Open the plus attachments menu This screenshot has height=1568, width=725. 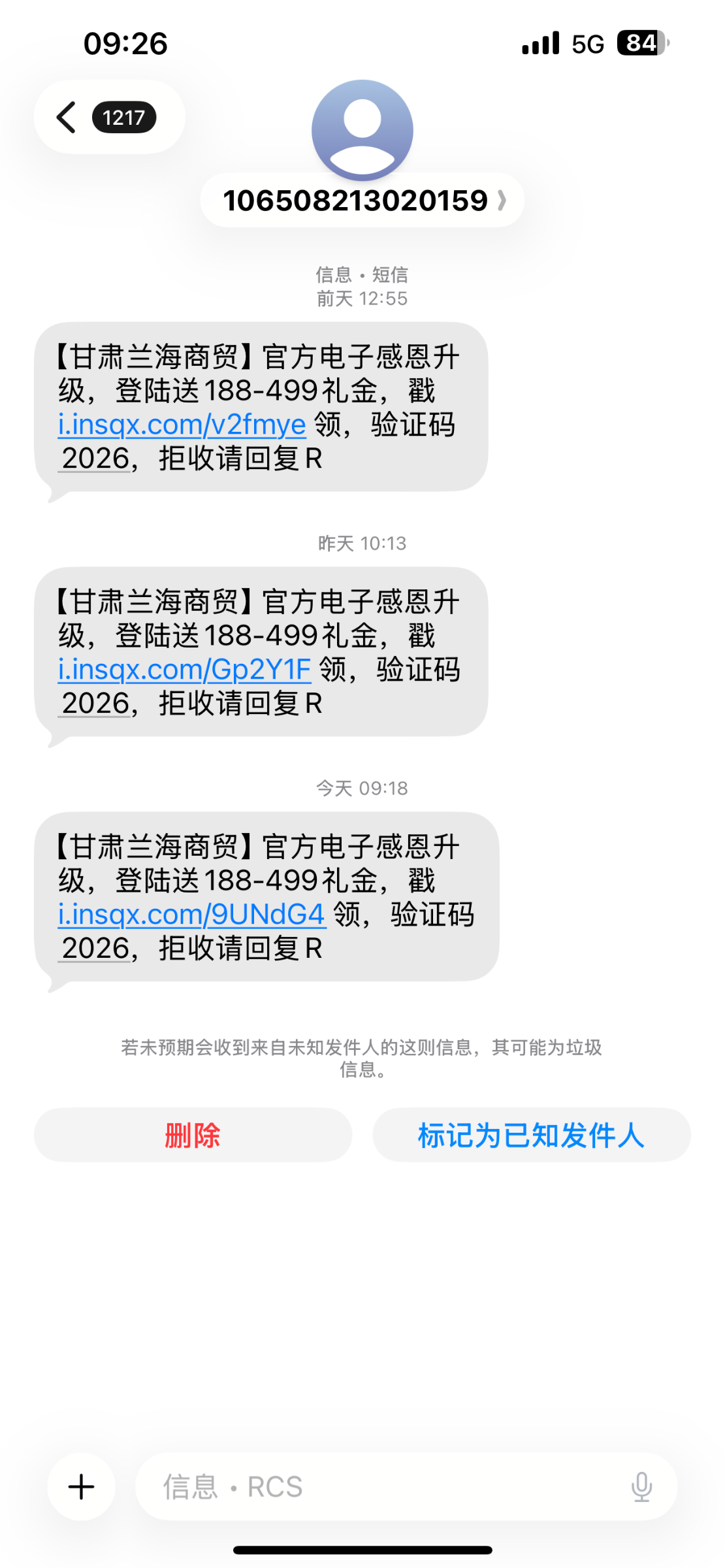click(x=82, y=1487)
